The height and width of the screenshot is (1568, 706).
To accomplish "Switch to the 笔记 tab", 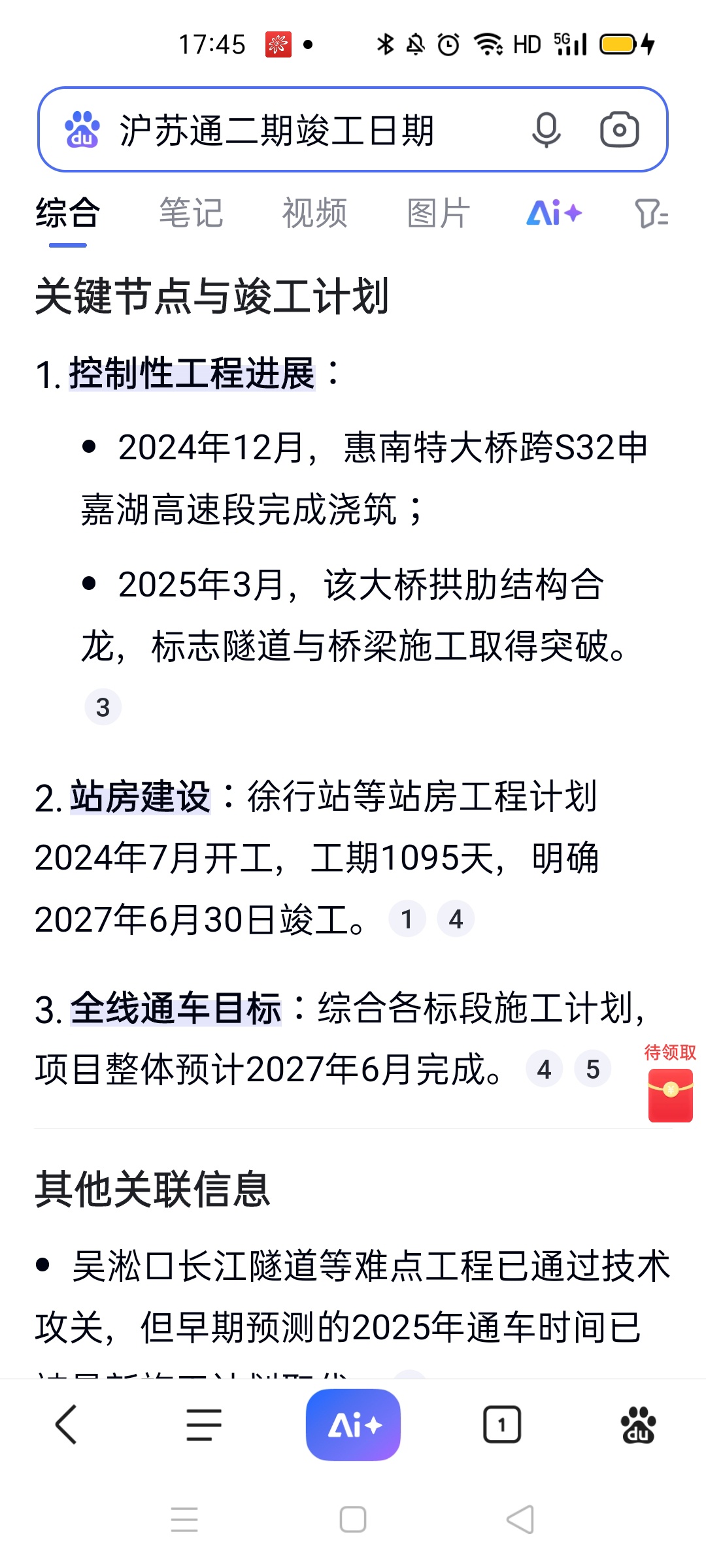I will 191,214.
